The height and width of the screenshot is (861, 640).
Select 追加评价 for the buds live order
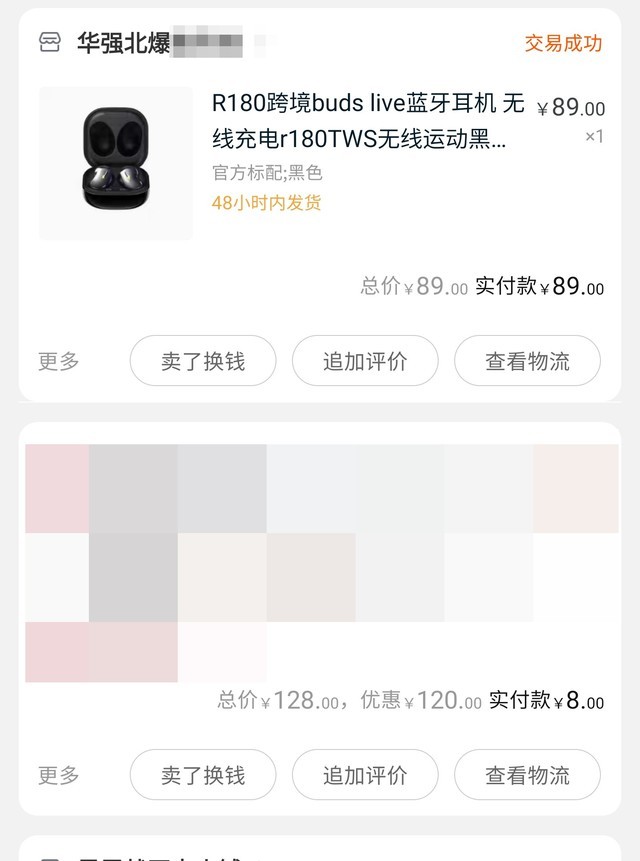pyautogui.click(x=365, y=361)
